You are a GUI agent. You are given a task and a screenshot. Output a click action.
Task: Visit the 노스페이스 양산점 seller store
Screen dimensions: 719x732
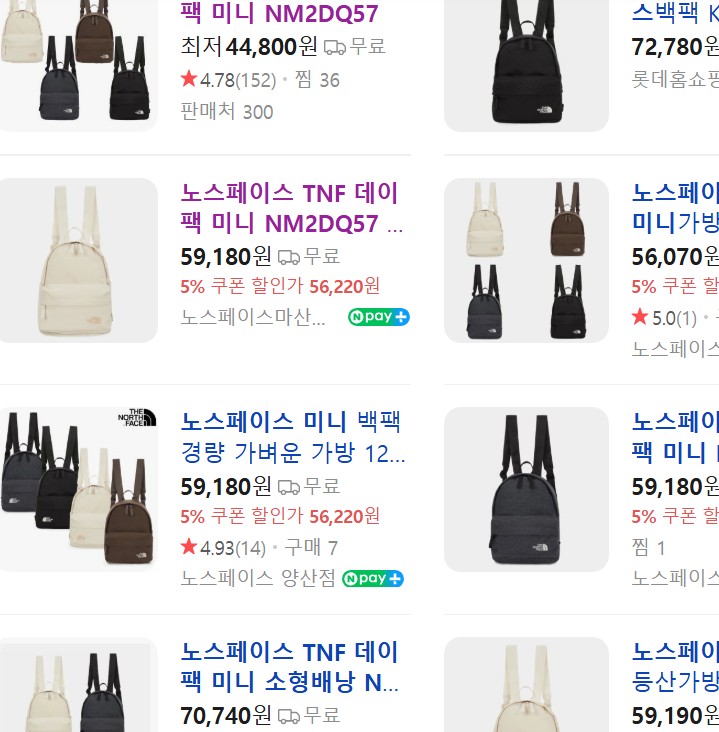point(257,578)
